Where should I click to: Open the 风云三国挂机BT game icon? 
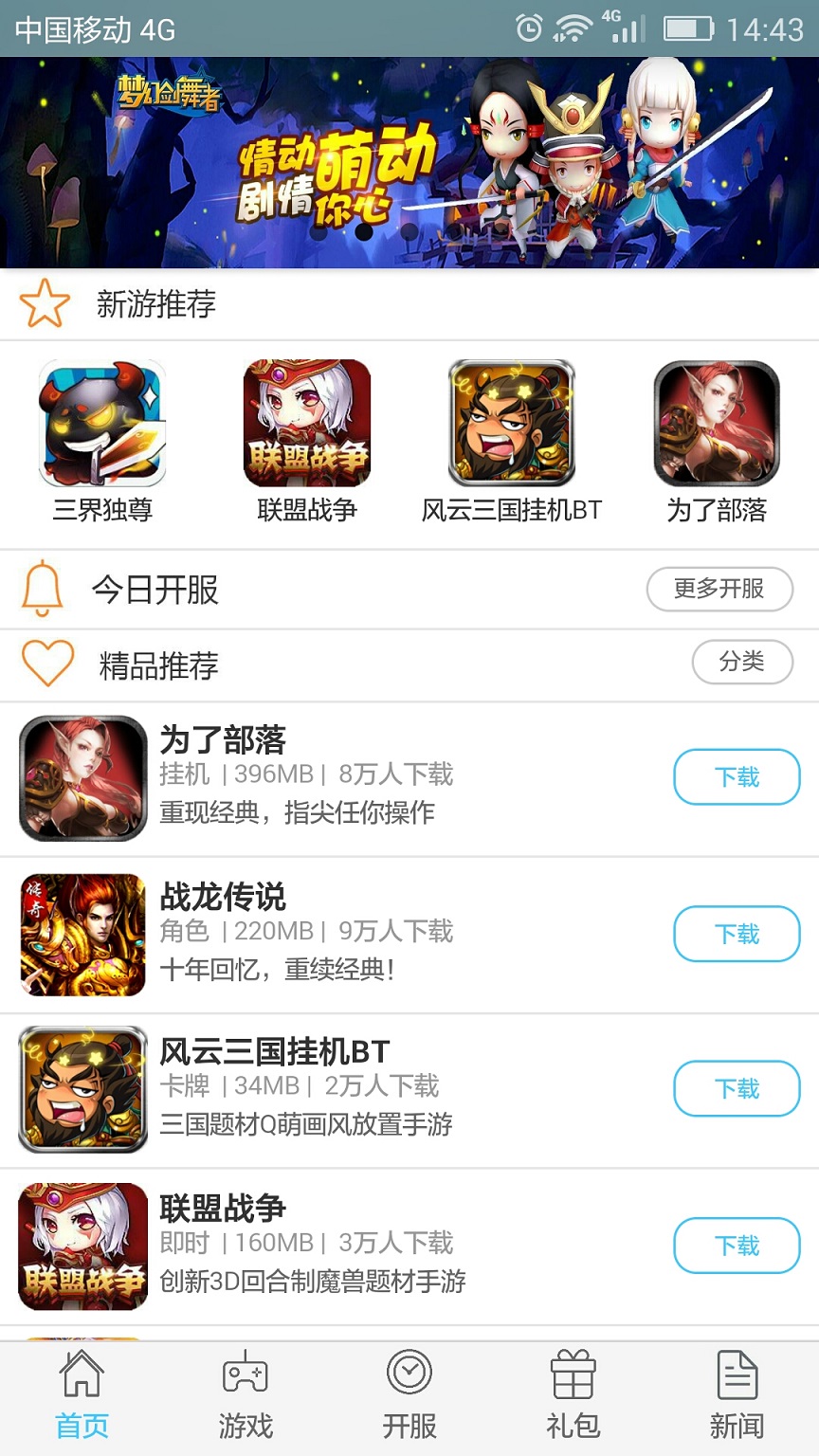512,423
